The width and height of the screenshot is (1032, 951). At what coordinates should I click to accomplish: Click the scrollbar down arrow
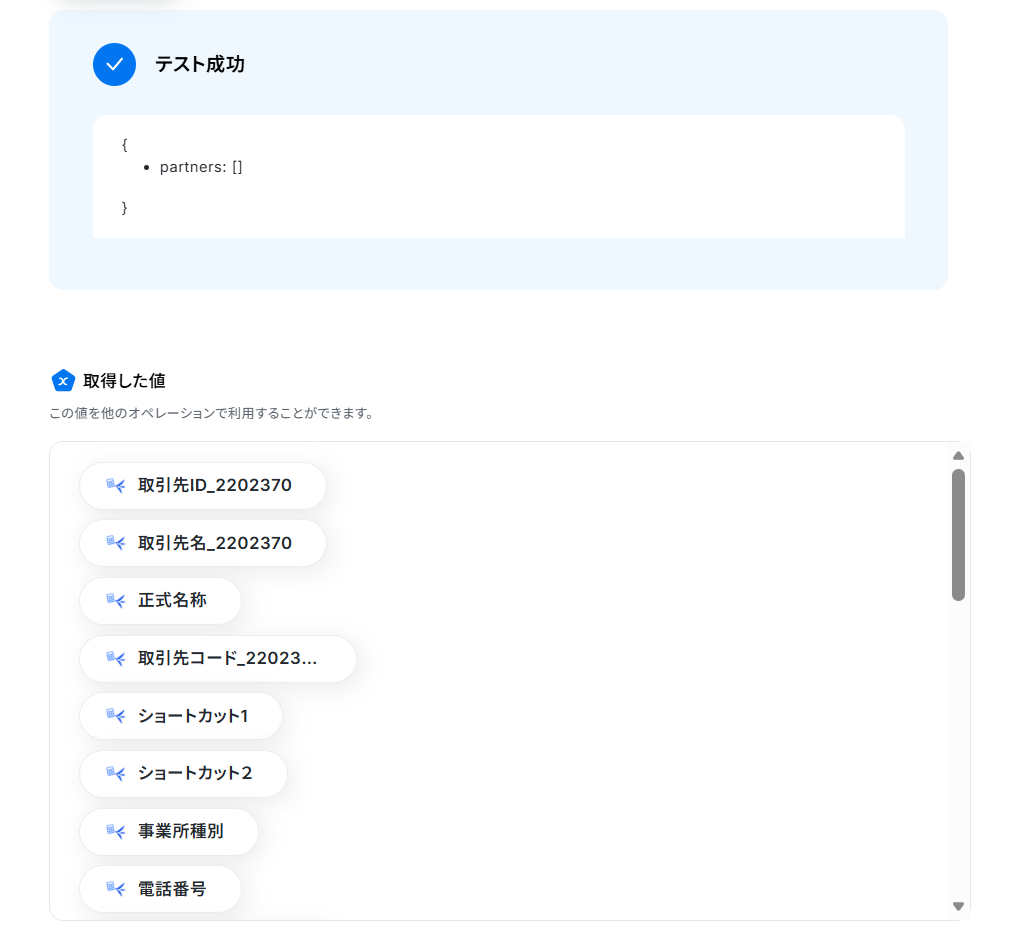[x=958, y=906]
